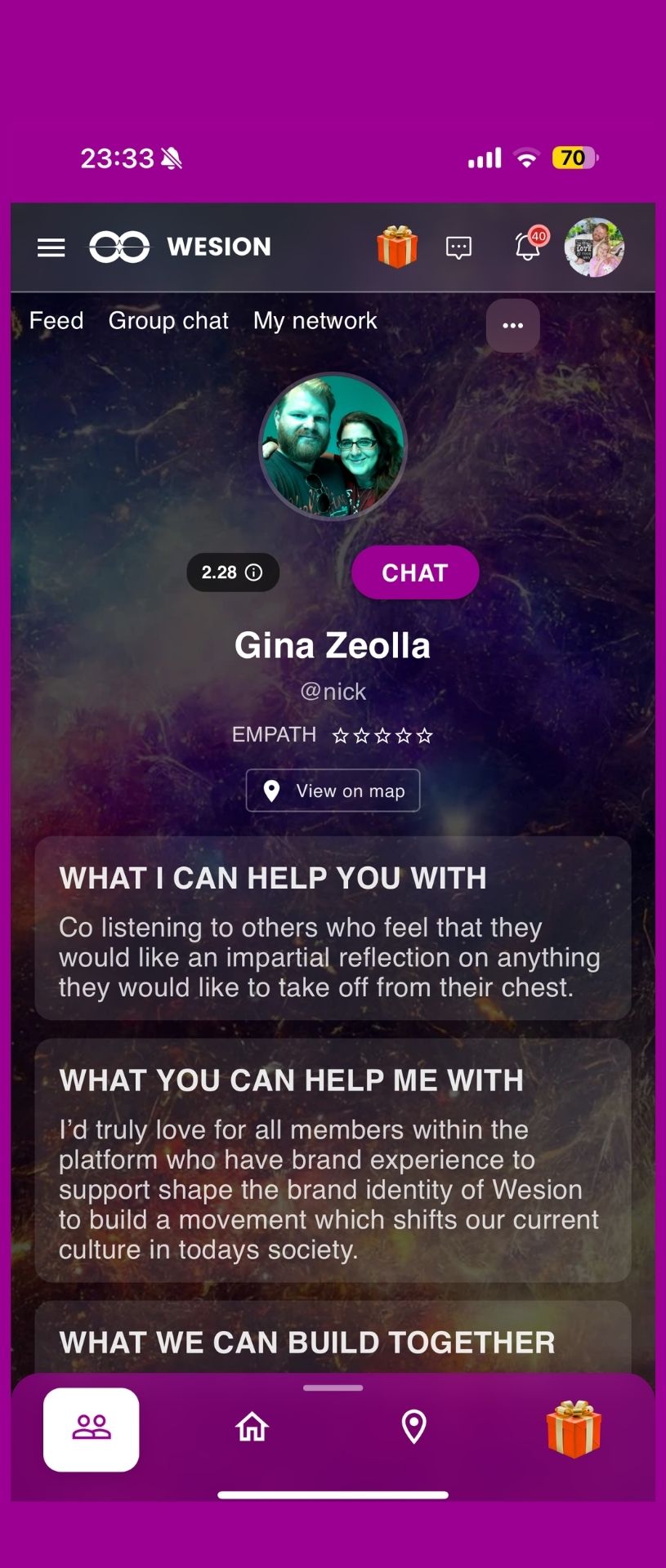The height and width of the screenshot is (1568, 666).
Task: Switch to the Feed tab
Action: pos(56,321)
